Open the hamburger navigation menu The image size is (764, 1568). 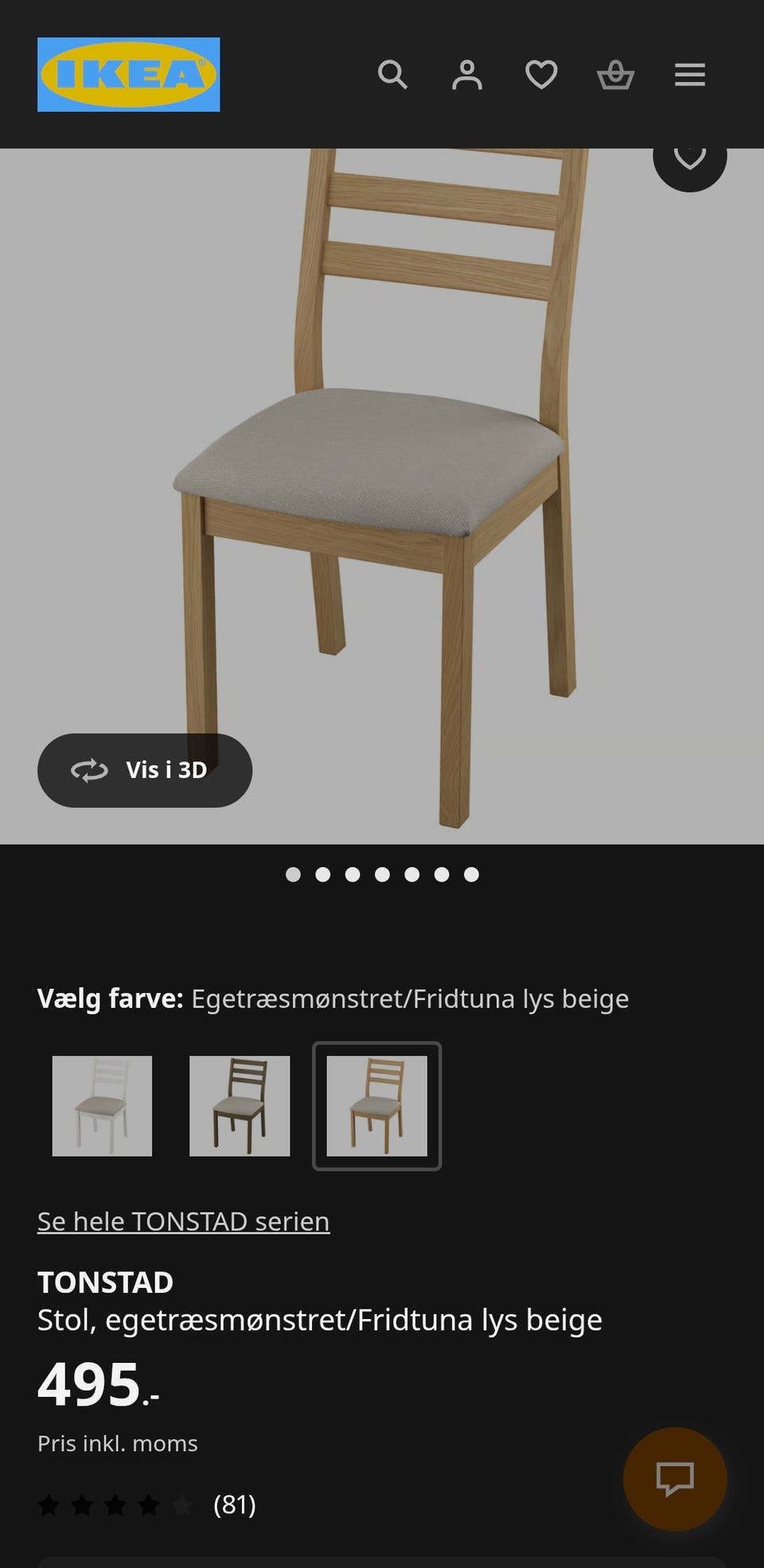tap(689, 75)
